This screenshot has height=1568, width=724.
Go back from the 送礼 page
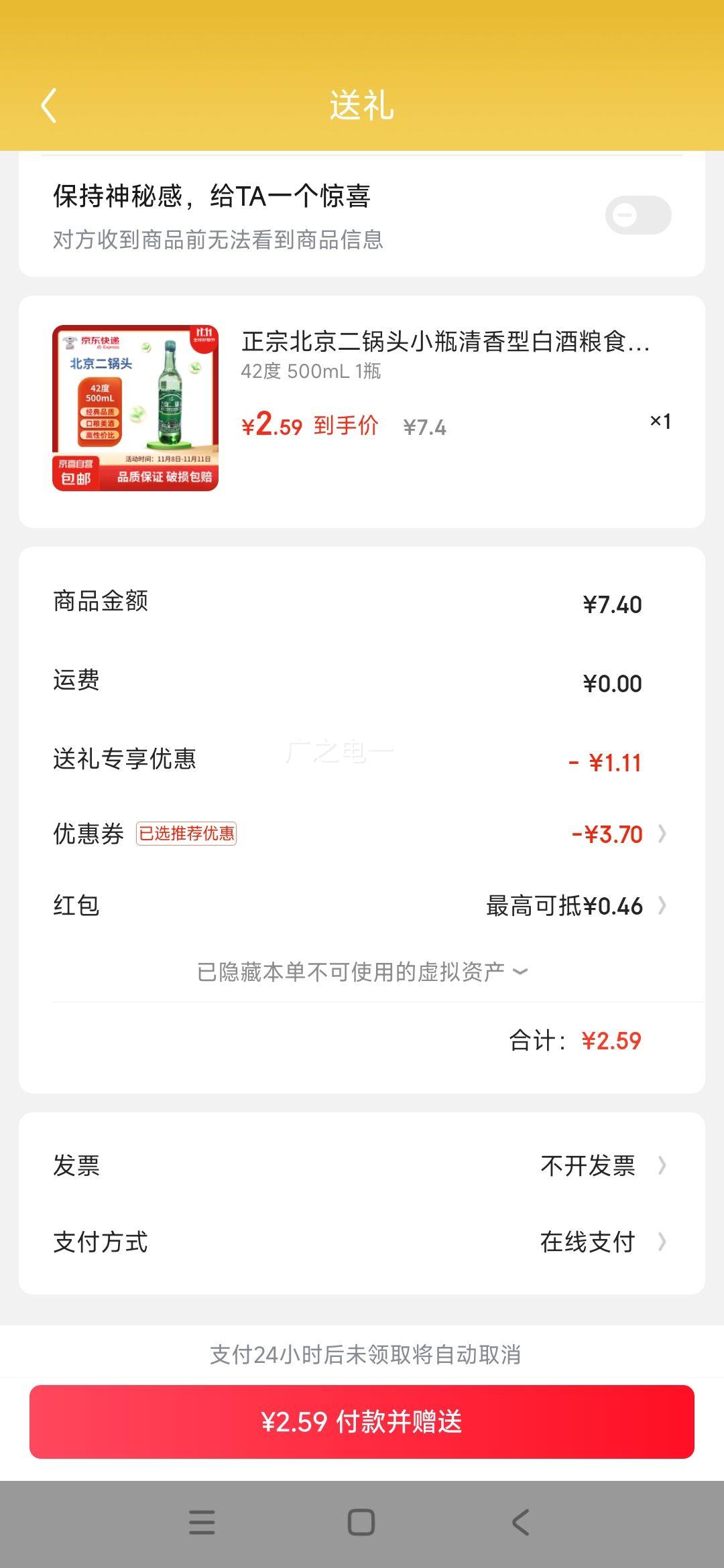49,106
